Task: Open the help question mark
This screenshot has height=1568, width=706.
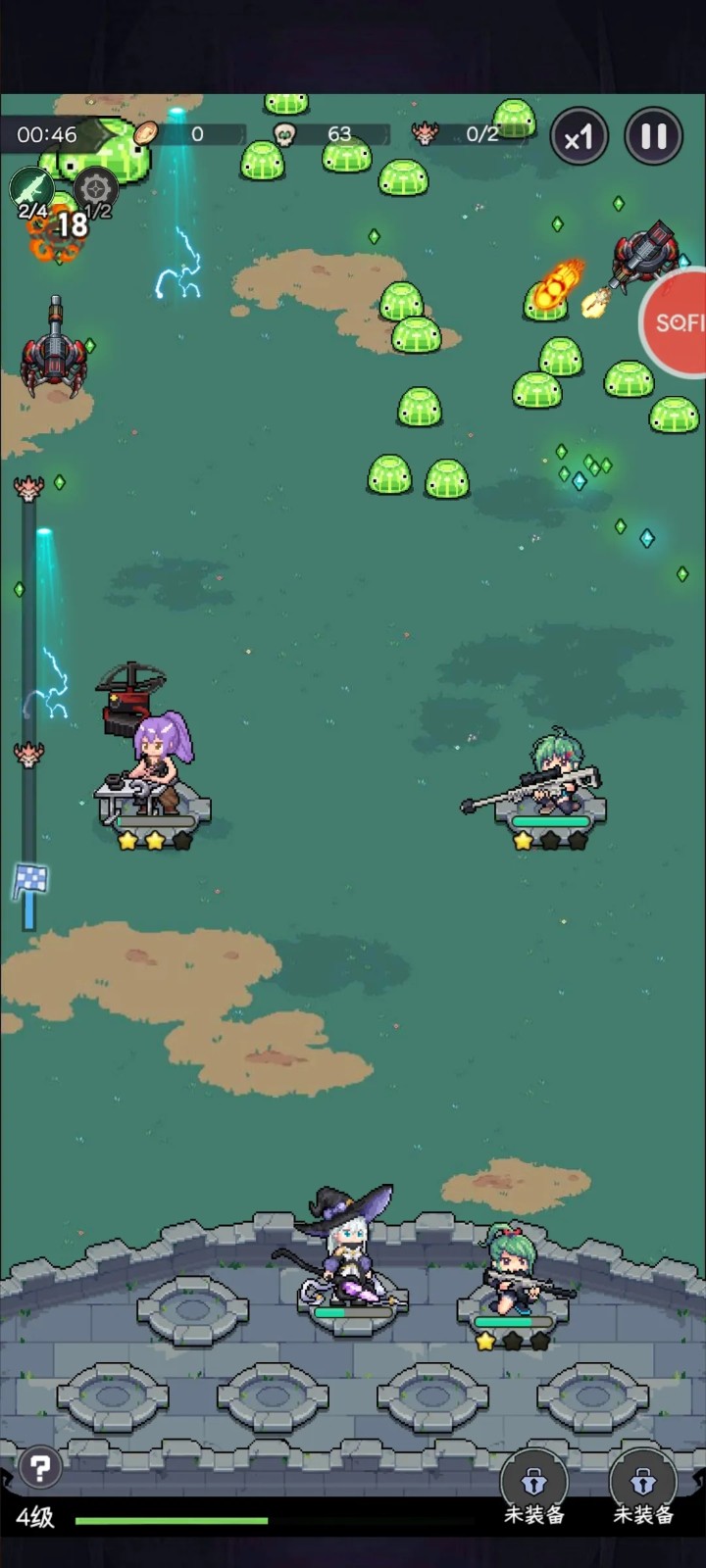Action: (x=40, y=1467)
